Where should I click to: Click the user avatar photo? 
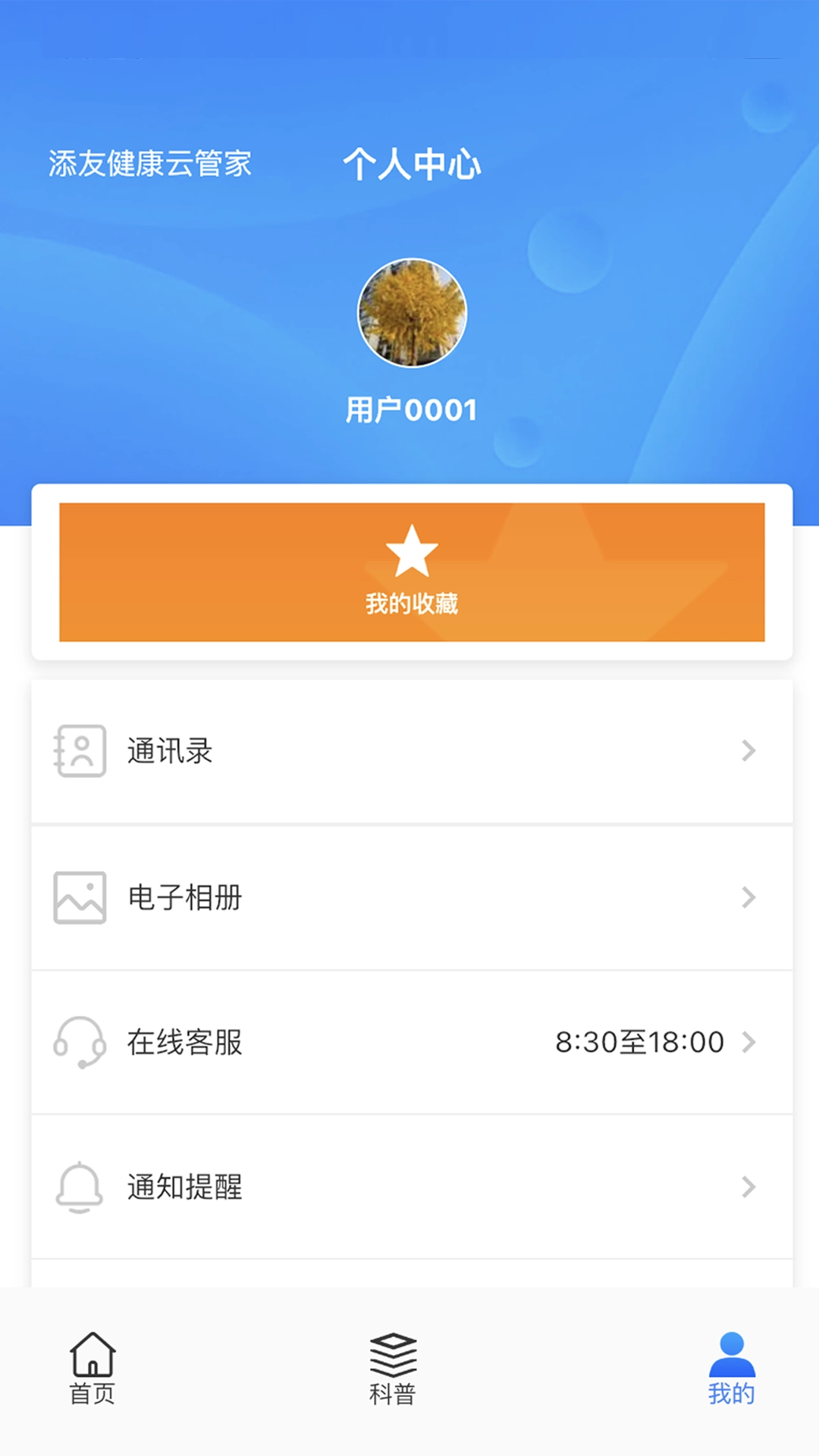click(412, 312)
